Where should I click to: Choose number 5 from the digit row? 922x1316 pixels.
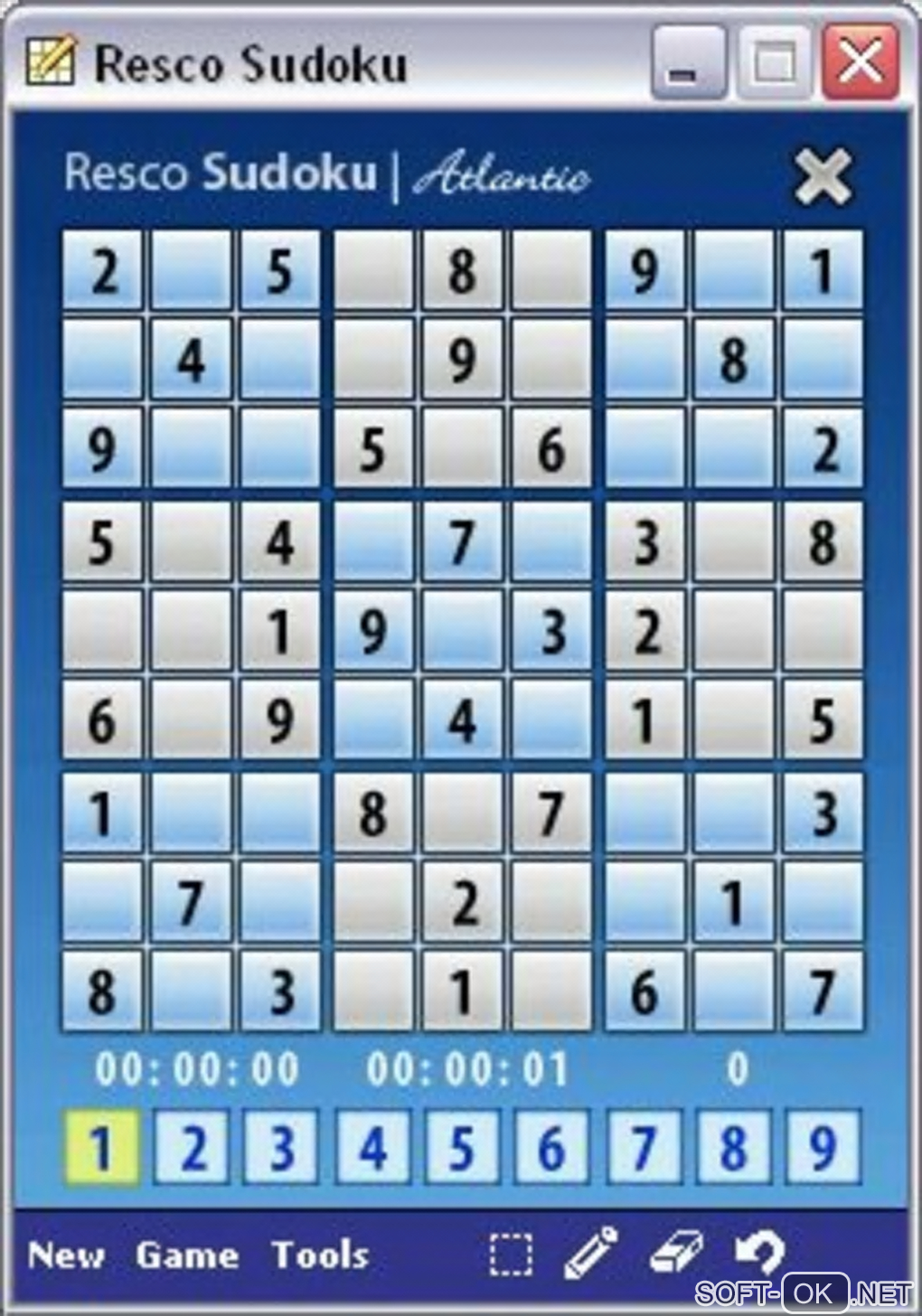tap(462, 1148)
